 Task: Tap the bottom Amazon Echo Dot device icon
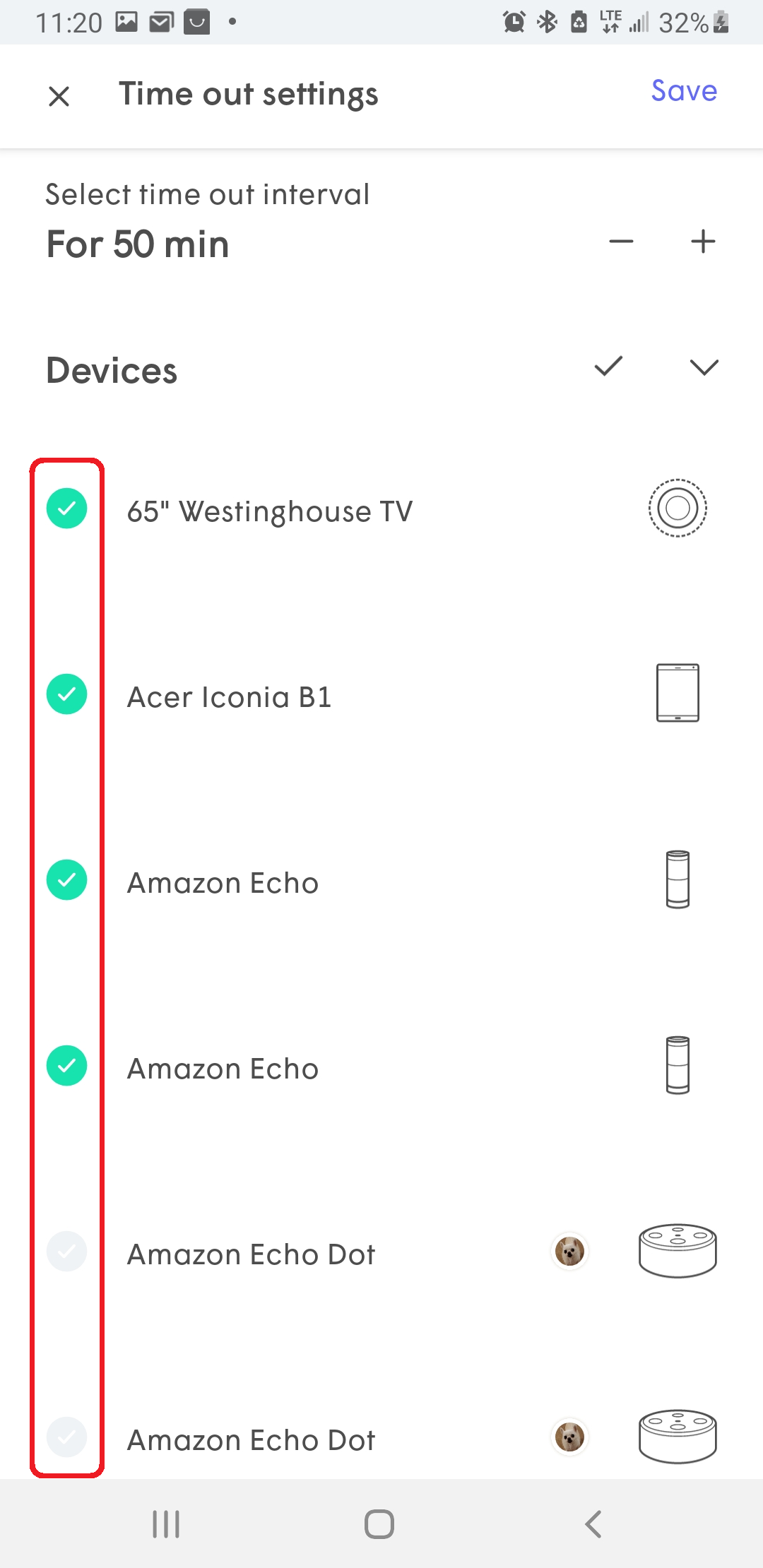pos(676,1436)
